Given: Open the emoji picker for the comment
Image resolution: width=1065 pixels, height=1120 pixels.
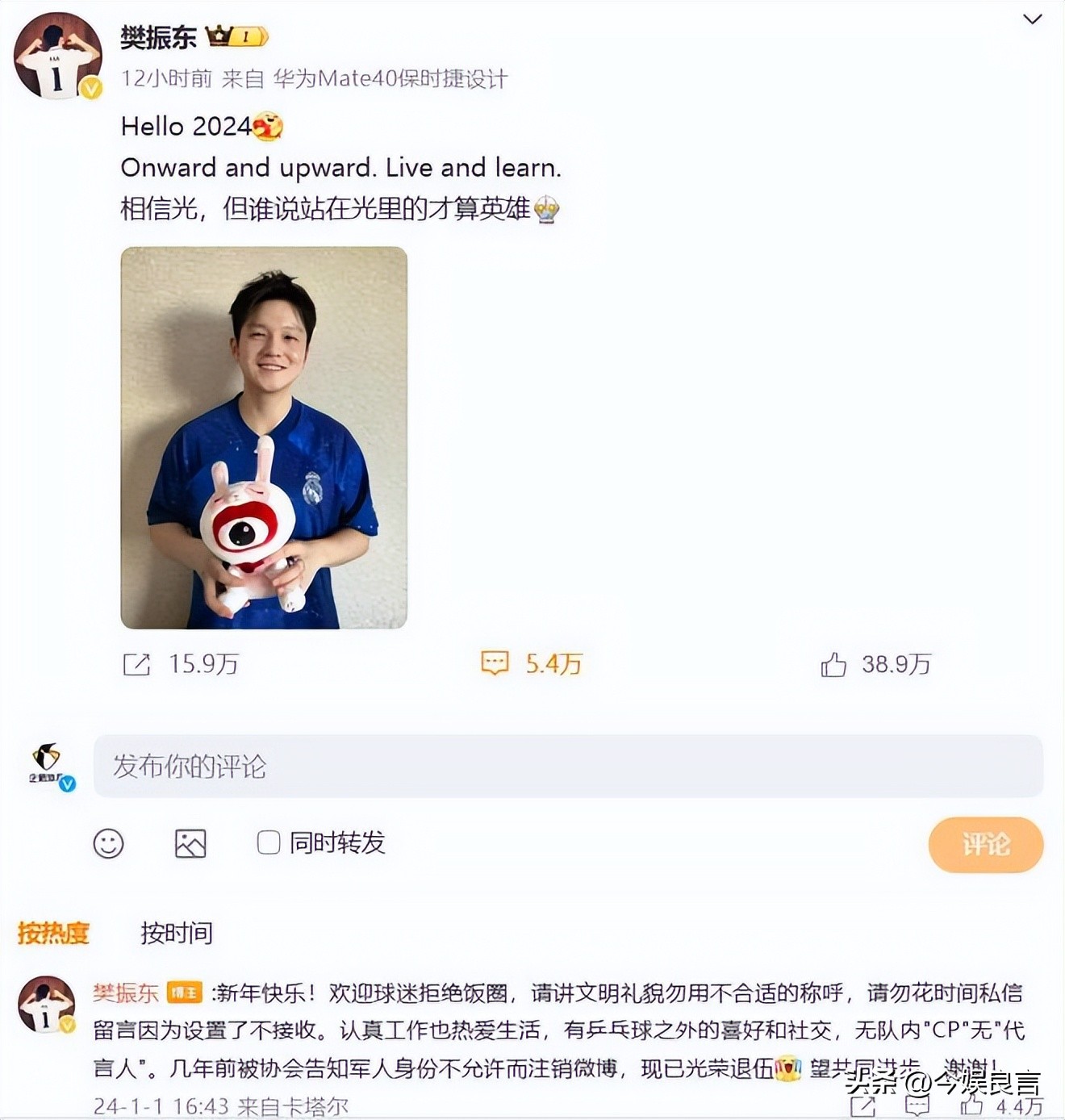Looking at the screenshot, I should (108, 844).
